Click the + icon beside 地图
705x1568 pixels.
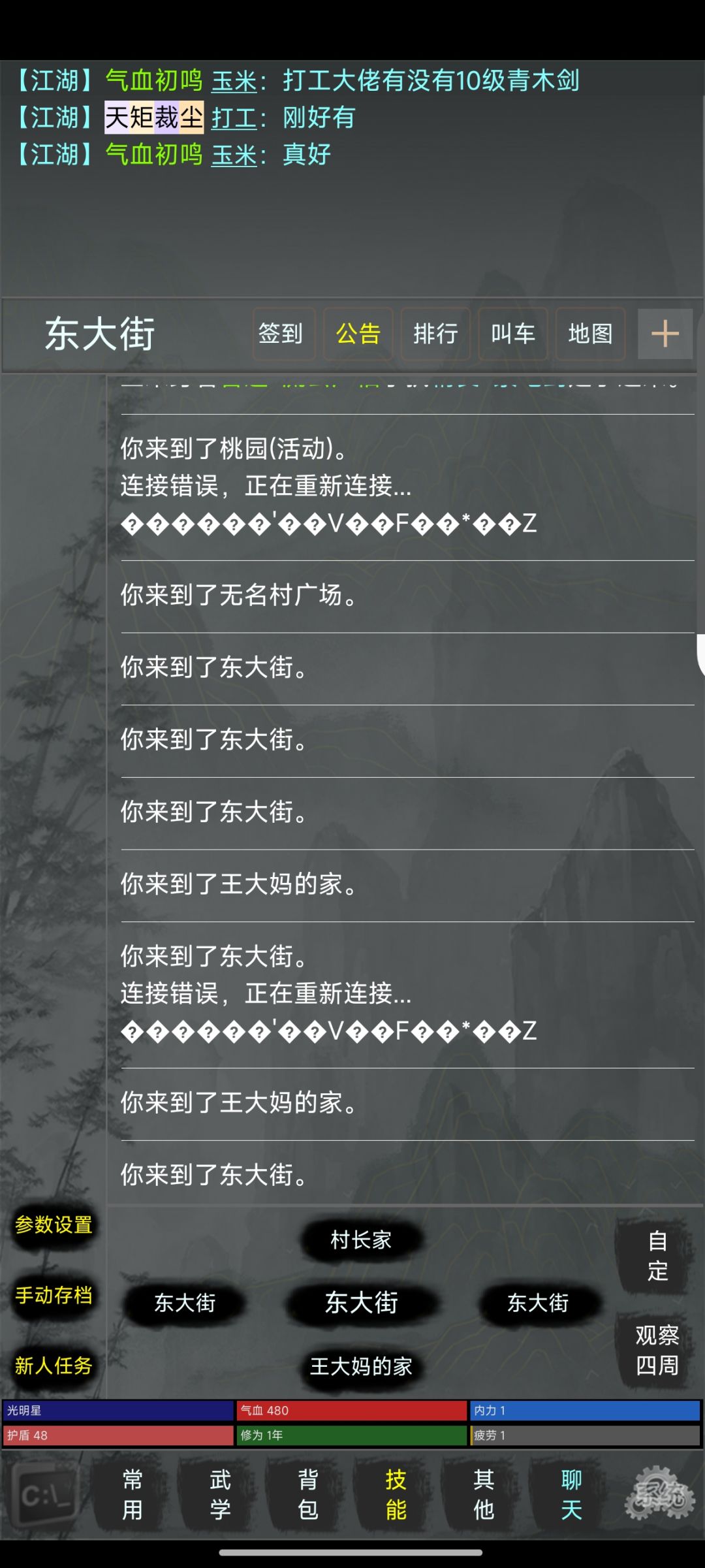665,334
